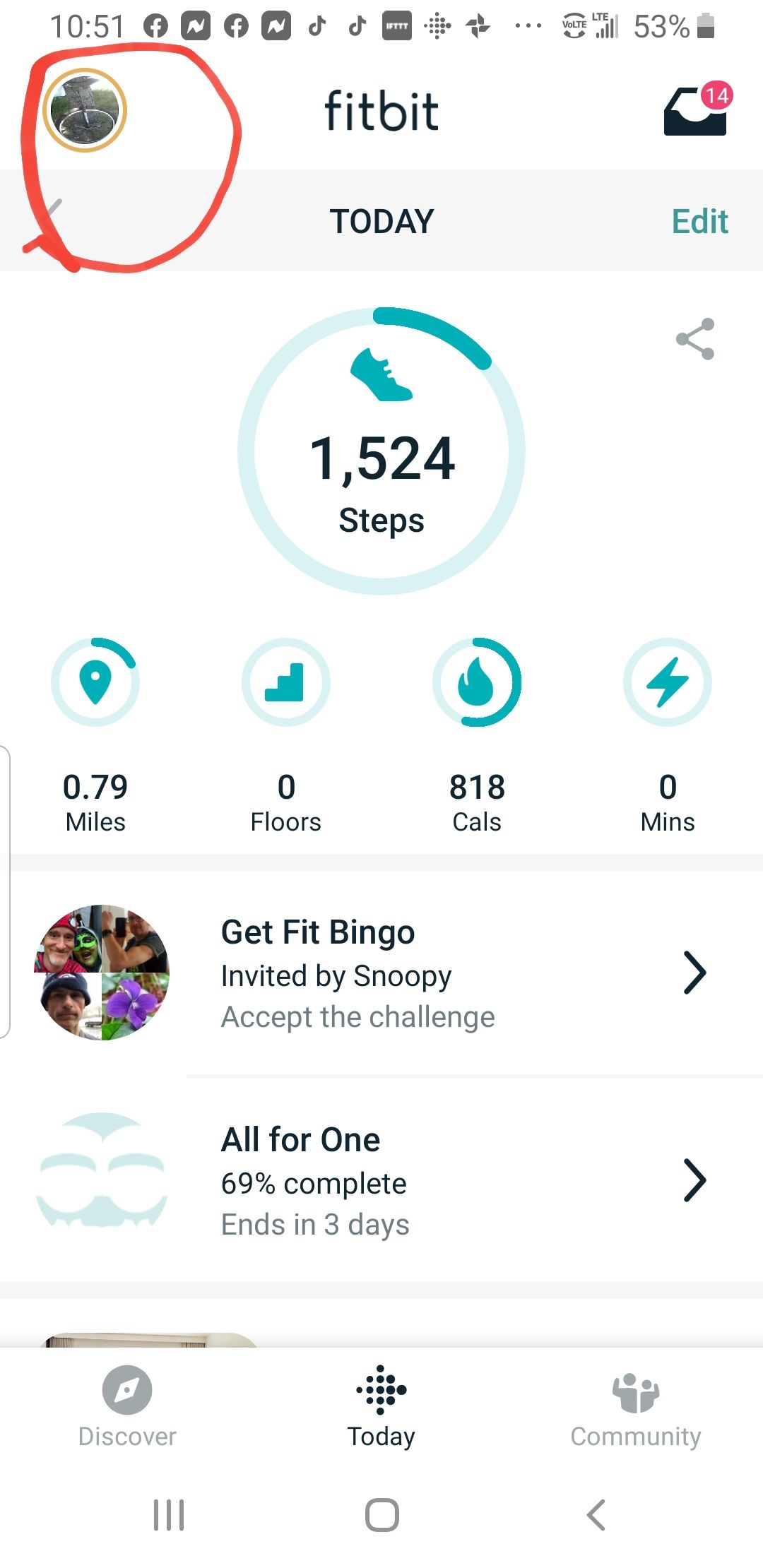
Task: Go back with the system back button
Action: tap(596, 1515)
